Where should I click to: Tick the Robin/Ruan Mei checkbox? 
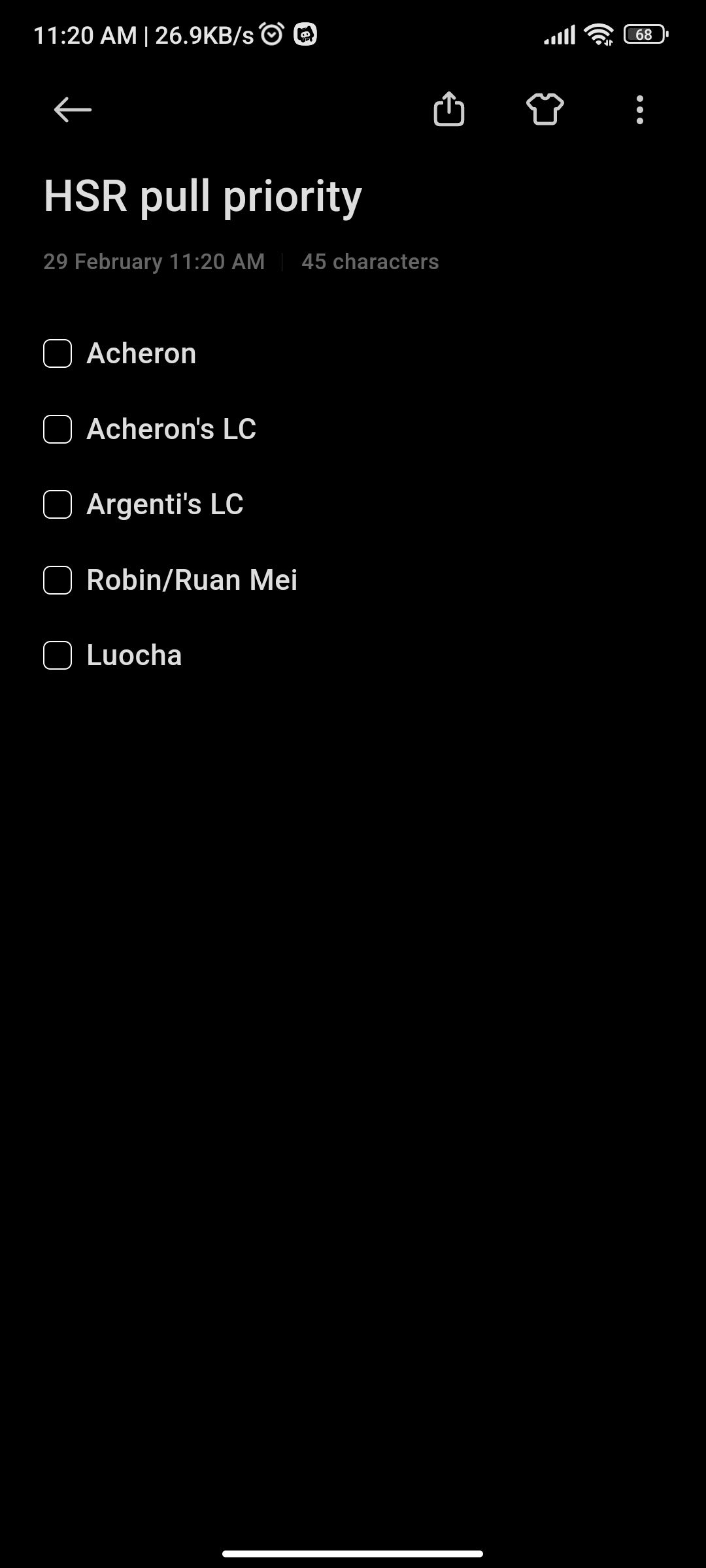(x=58, y=580)
